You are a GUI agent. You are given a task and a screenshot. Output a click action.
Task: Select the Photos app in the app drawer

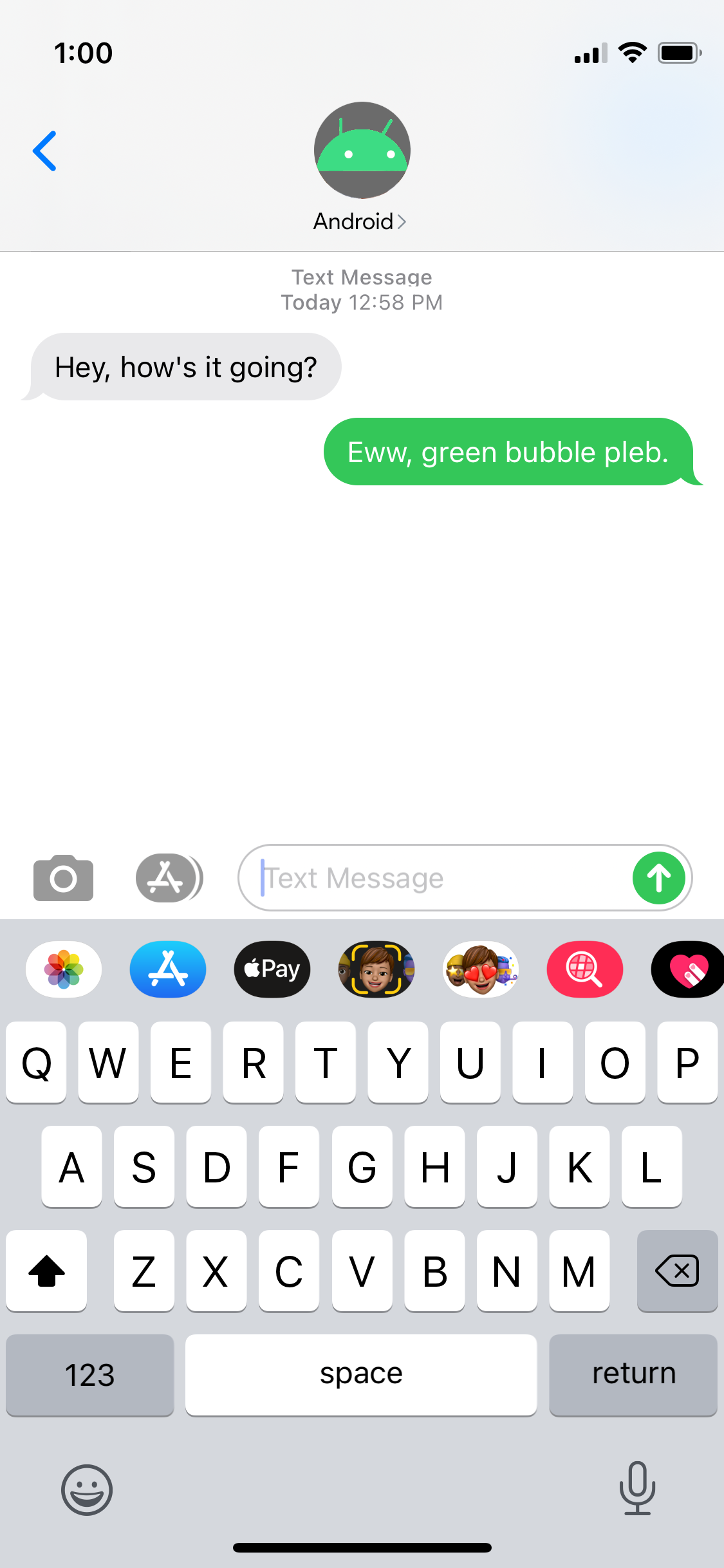63,969
